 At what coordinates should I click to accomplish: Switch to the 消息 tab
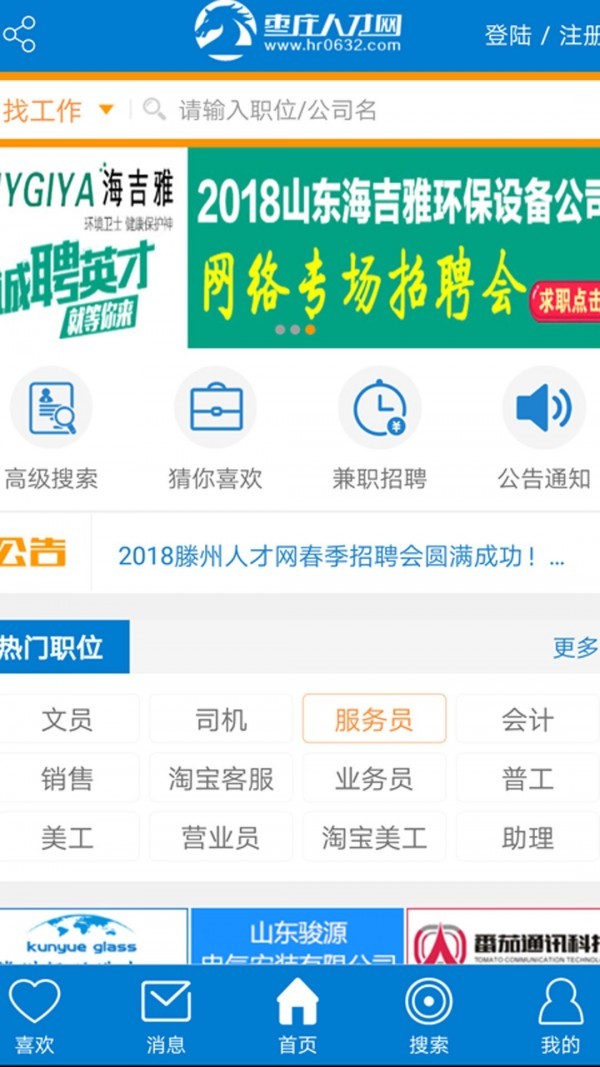point(166,1015)
